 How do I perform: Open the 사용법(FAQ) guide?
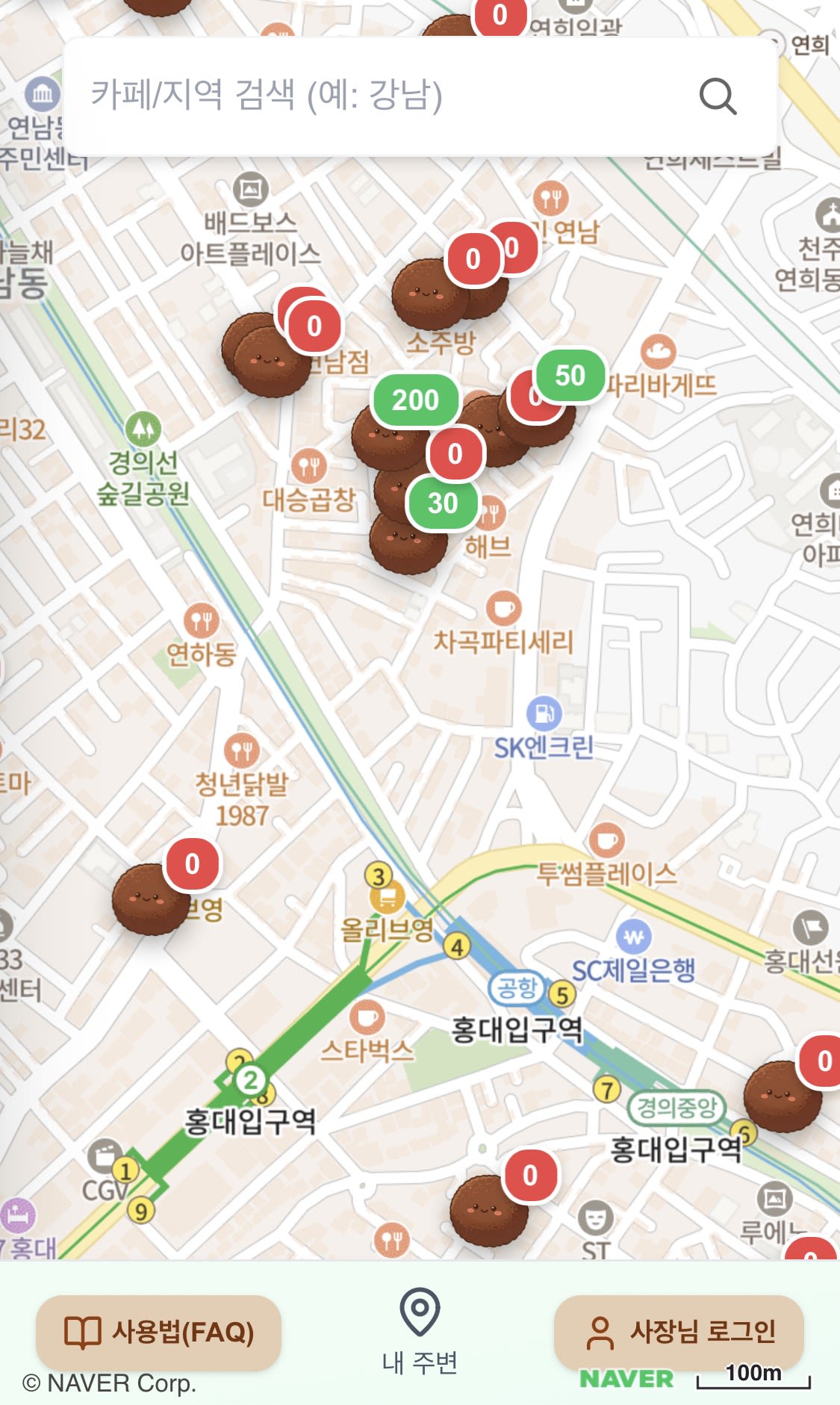[158, 1332]
